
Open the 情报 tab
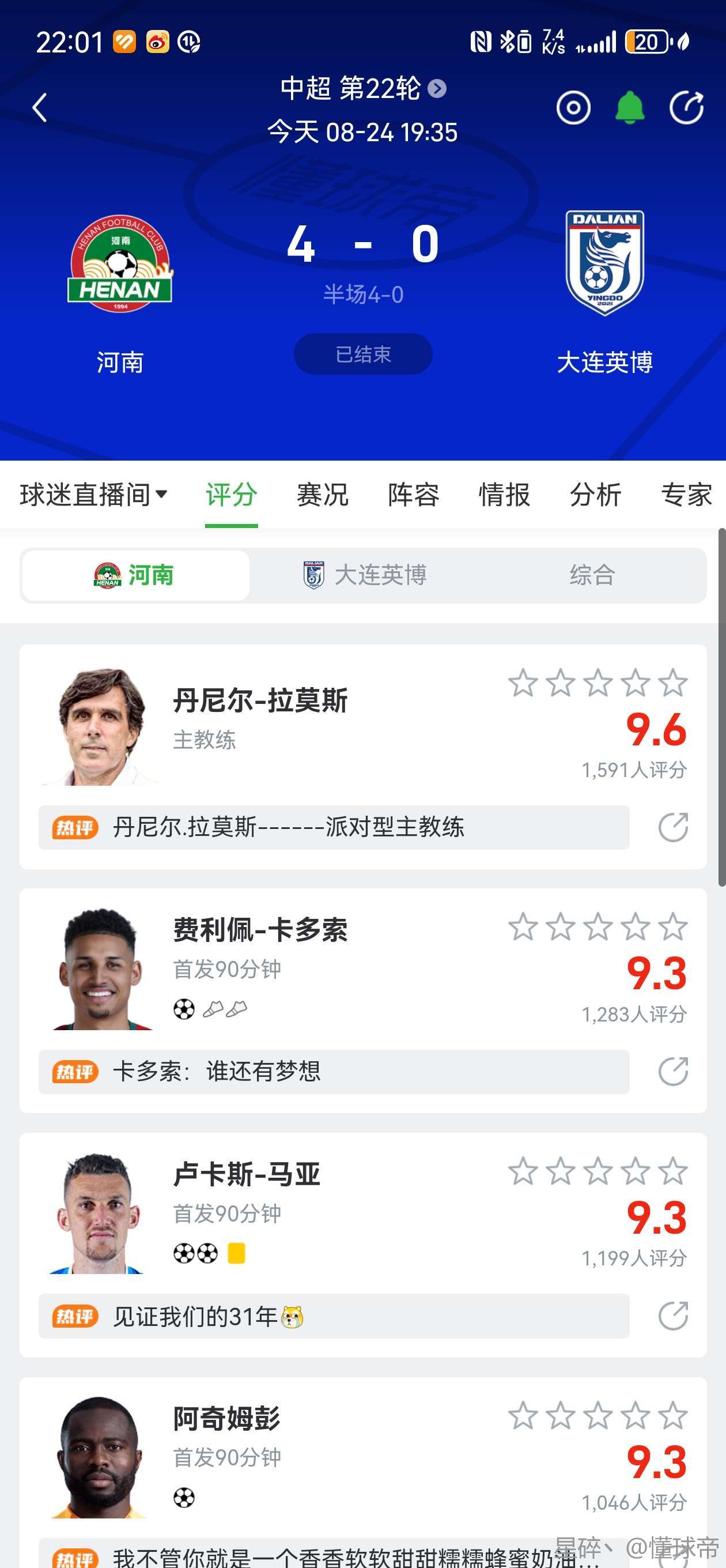pos(504,494)
